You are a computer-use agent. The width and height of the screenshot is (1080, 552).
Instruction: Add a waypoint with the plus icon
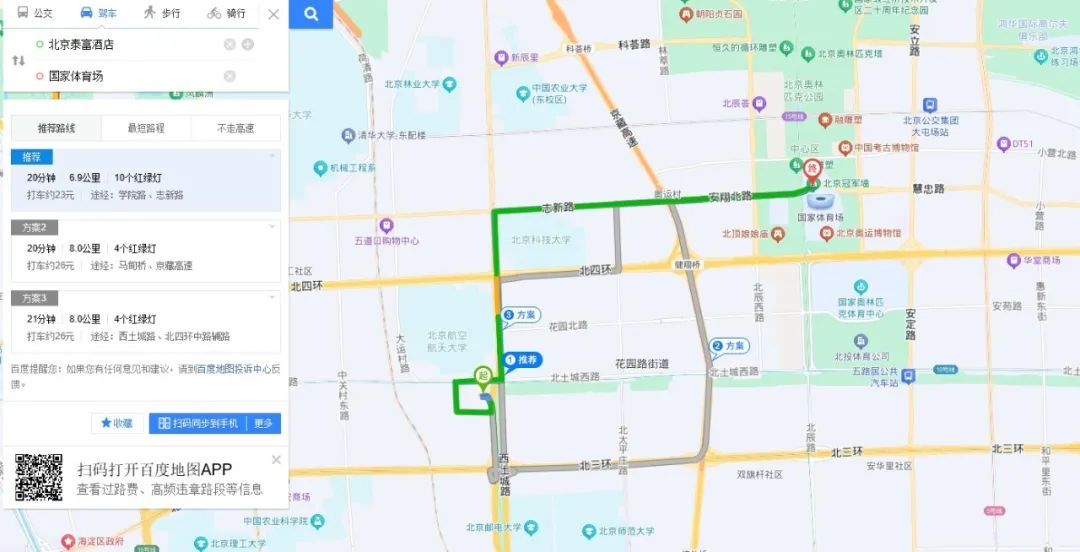point(247,45)
